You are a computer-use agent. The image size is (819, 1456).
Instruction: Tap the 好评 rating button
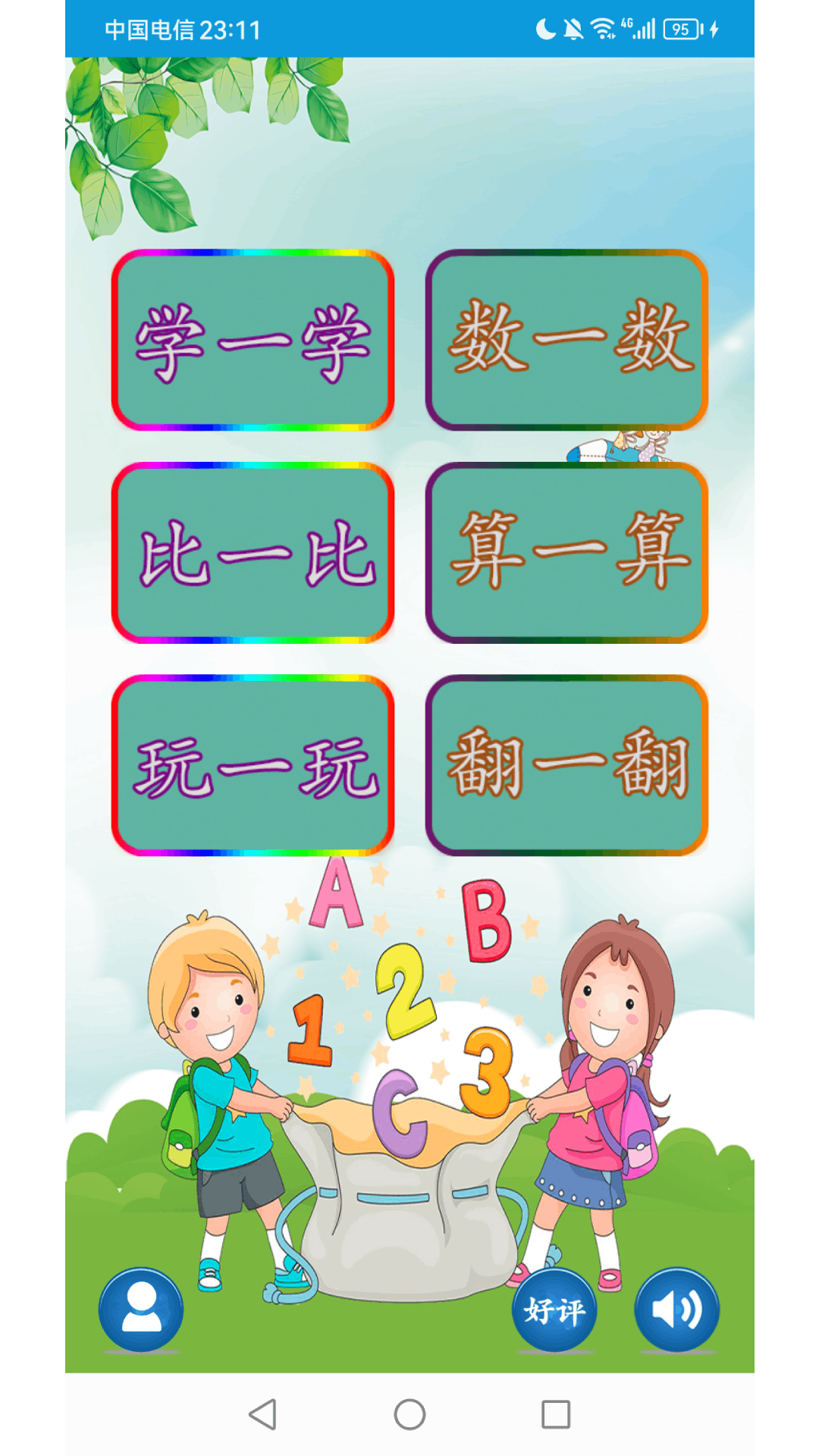554,1309
